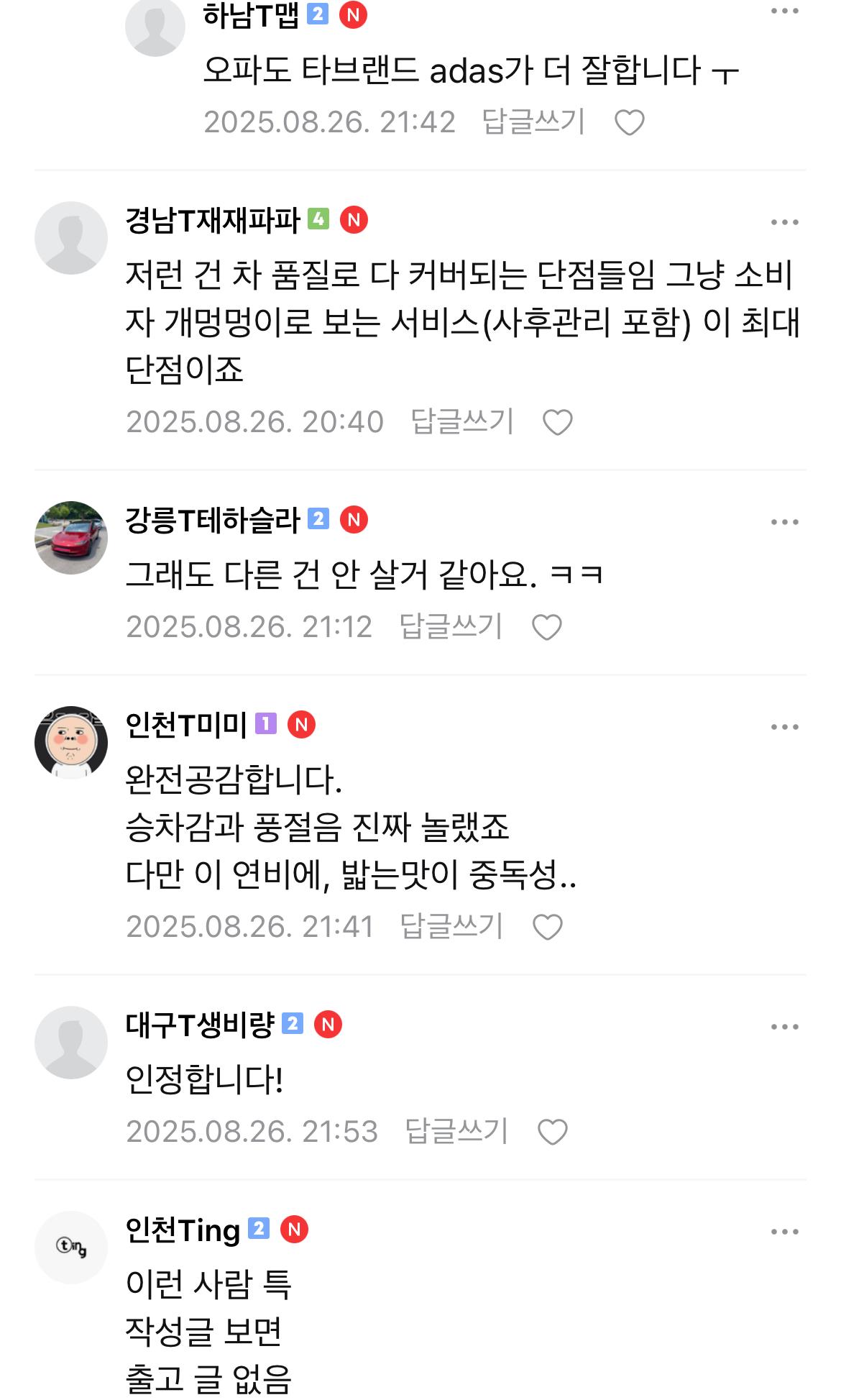Viewport: 841px width, 1400px height.
Task: Reply to 대구T생비량's 인정합니다 comment
Action: point(457,1131)
